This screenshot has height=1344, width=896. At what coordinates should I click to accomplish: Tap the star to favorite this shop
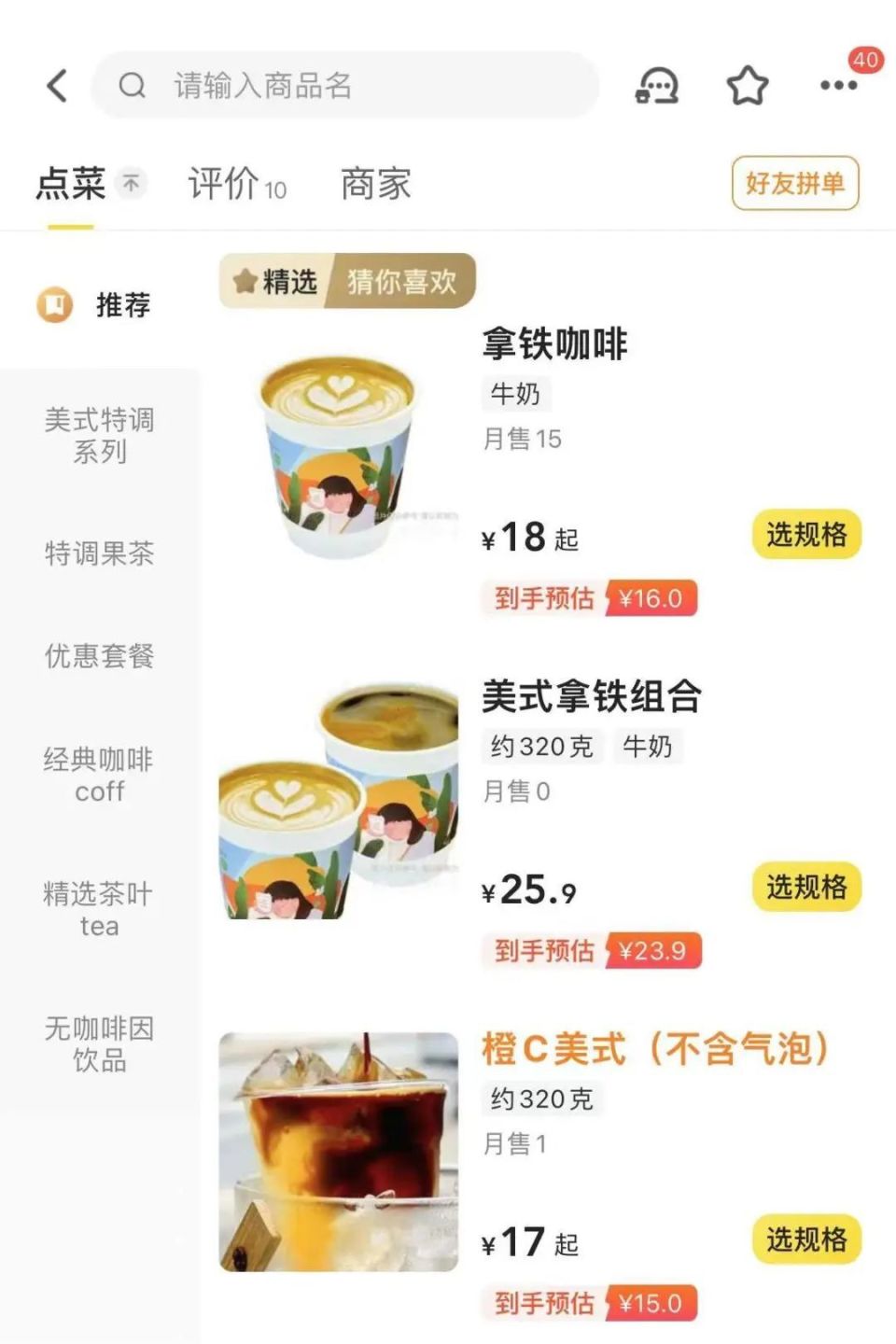click(746, 85)
